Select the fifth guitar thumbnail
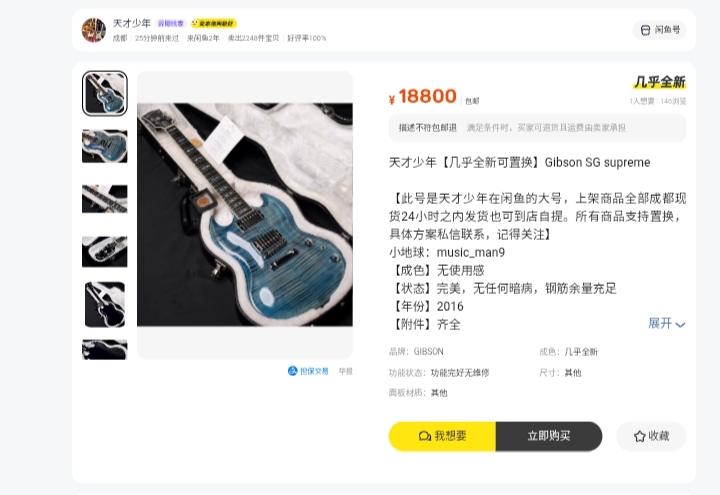720x495 pixels. tap(104, 304)
